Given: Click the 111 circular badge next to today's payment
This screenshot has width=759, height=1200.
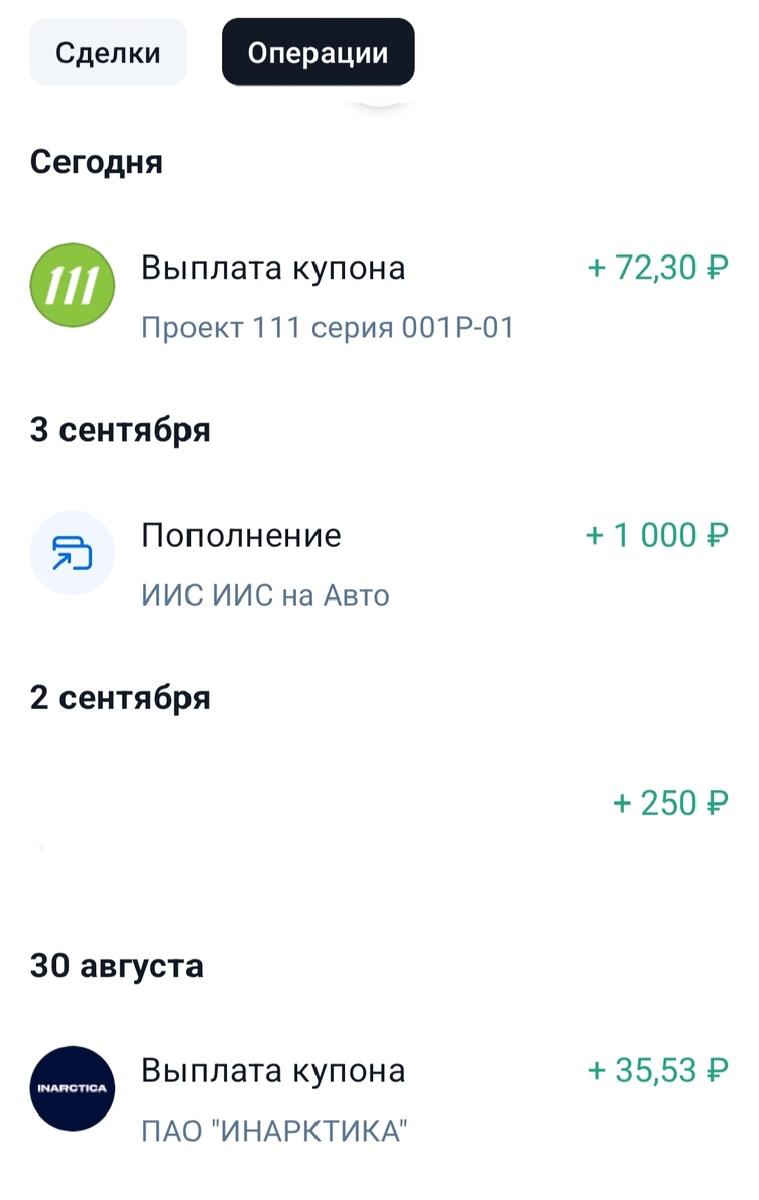Looking at the screenshot, I should [71, 285].
